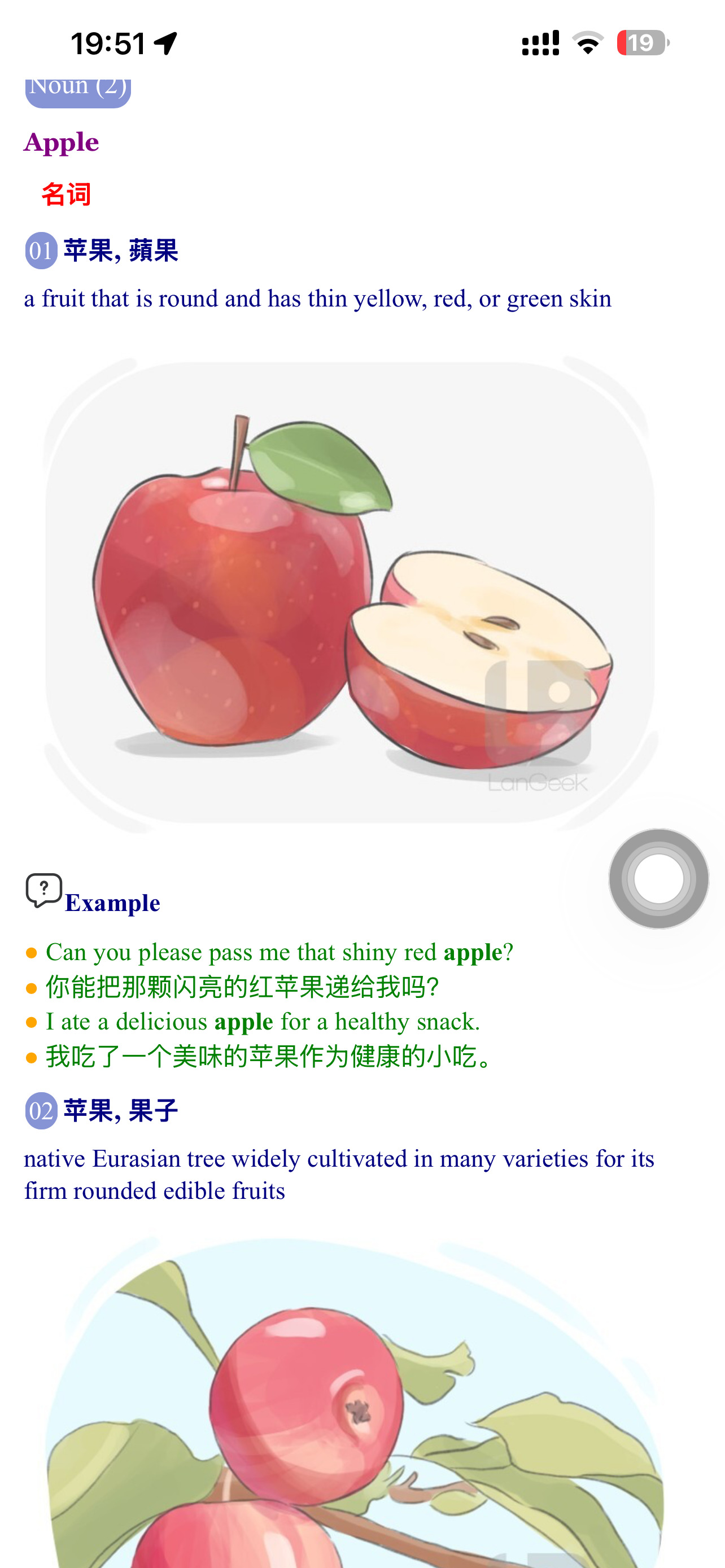Open the red apple illustration

pyautogui.click(x=351, y=593)
